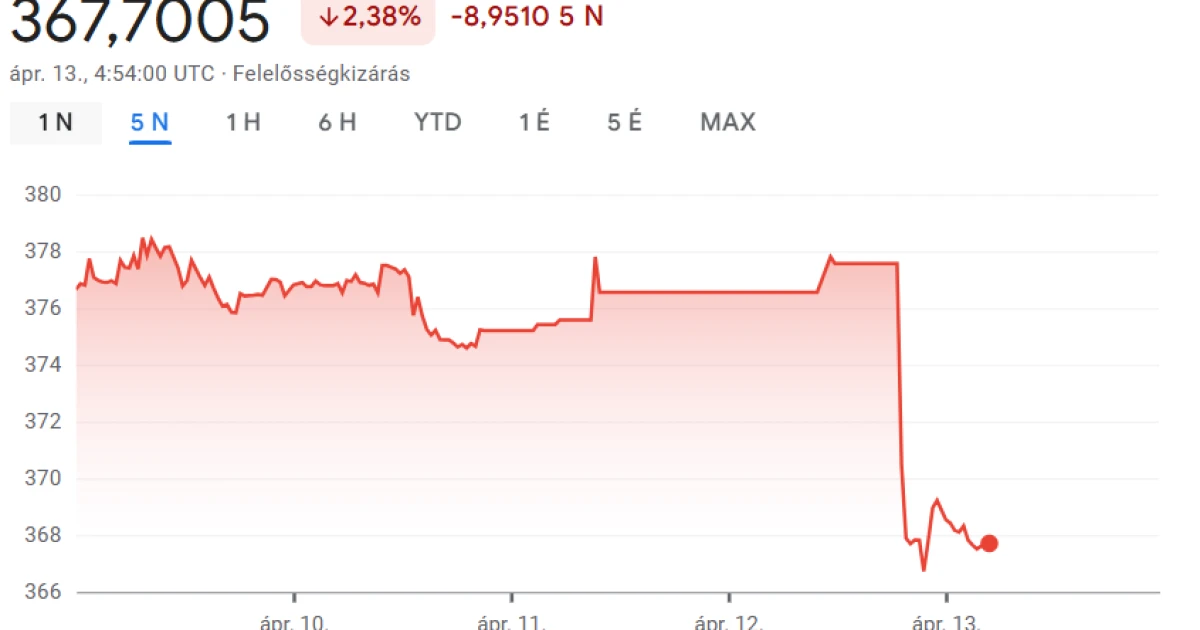The width and height of the screenshot is (1200, 630).
Task: Open the Felelősségkizárás disclaimer link
Action: [321, 74]
